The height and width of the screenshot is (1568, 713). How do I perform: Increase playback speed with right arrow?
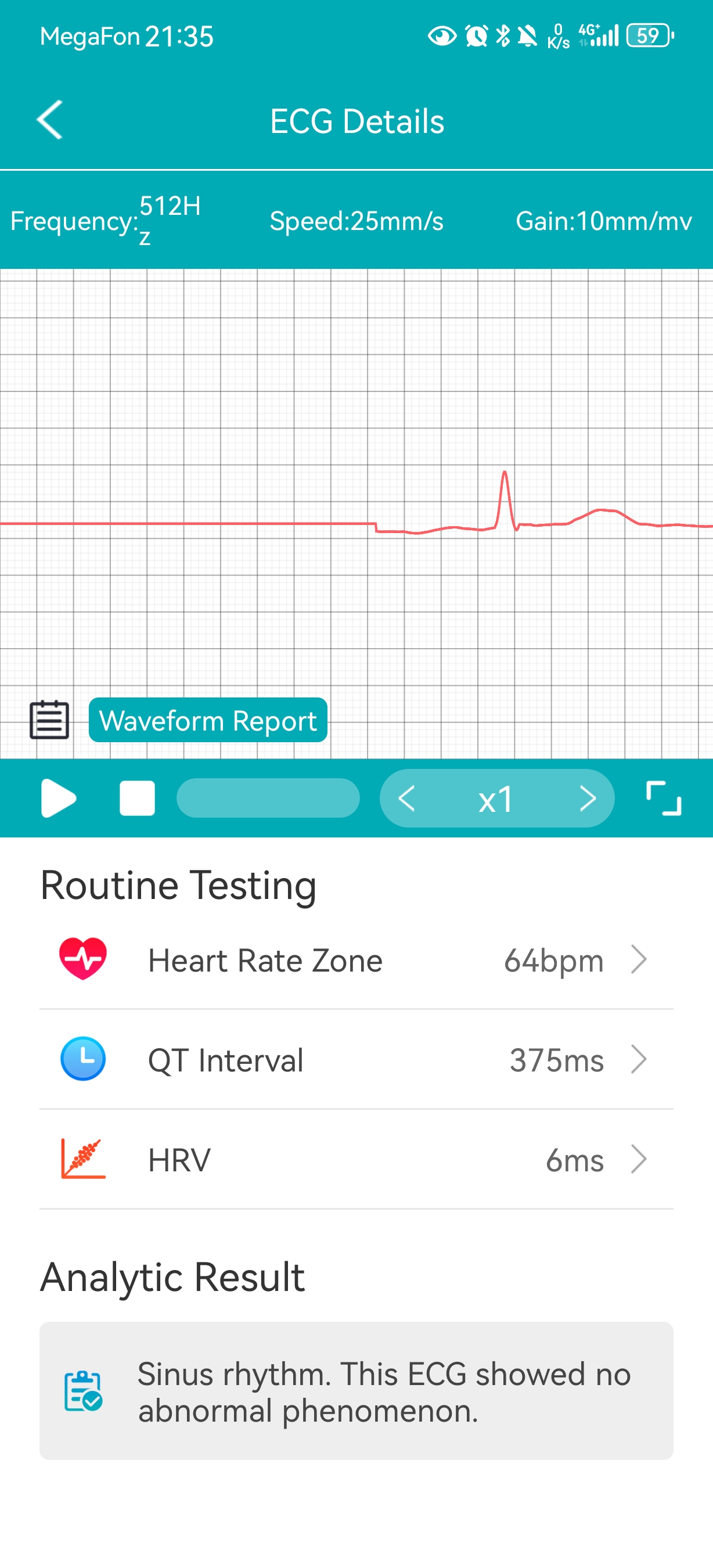(587, 797)
